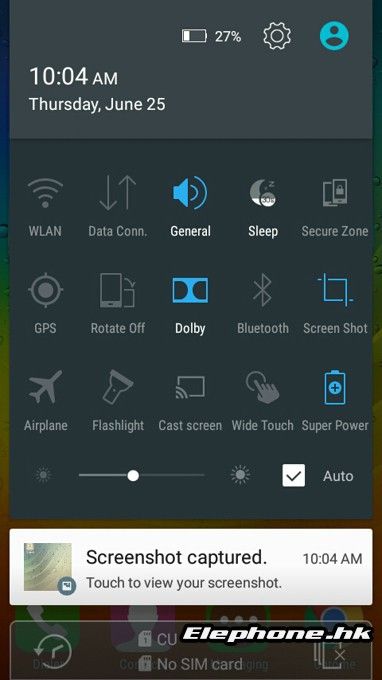The image size is (382, 680).
Task: Enable GPS location
Action: coord(45,304)
